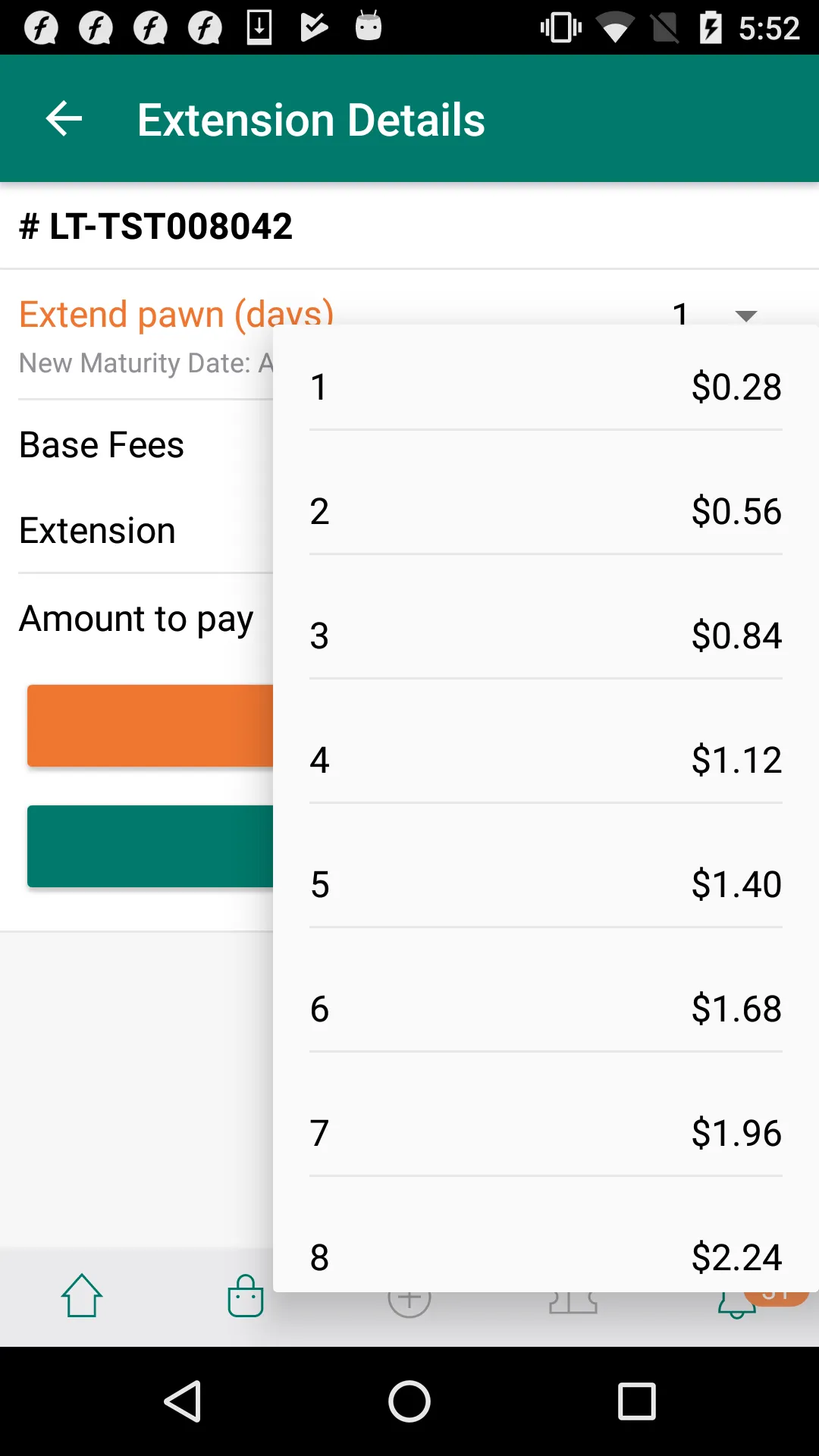Tap the Extend pawn (days) label

pos(175,314)
